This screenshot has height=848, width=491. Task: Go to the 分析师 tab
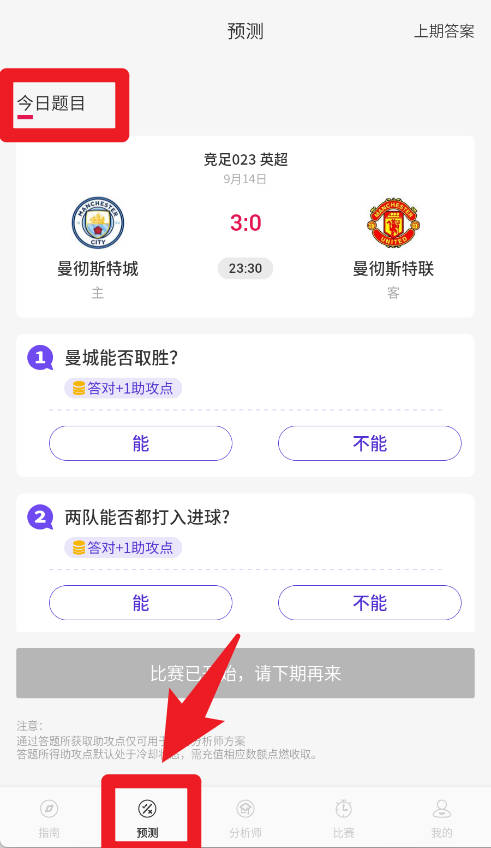coord(246,818)
